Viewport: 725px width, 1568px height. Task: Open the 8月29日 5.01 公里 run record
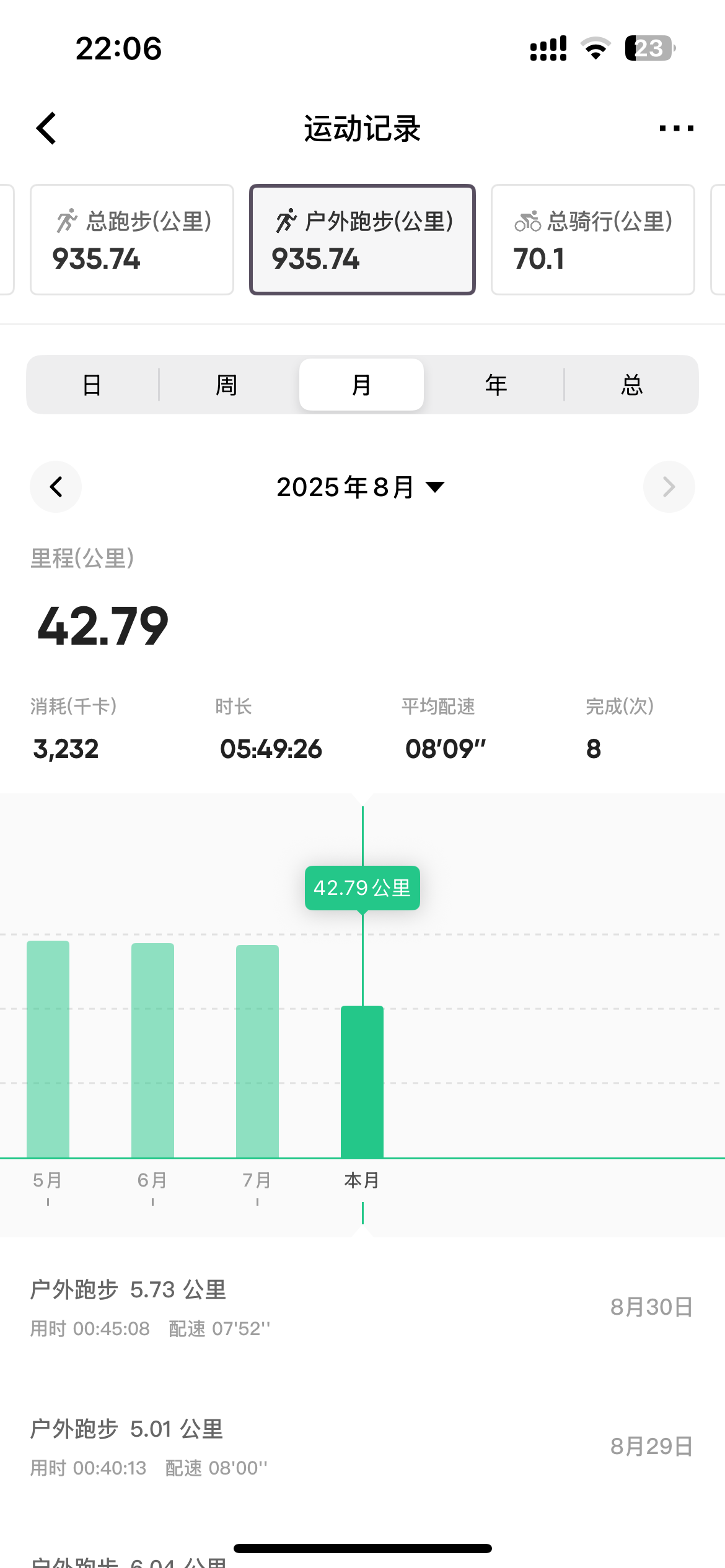coord(362,1447)
